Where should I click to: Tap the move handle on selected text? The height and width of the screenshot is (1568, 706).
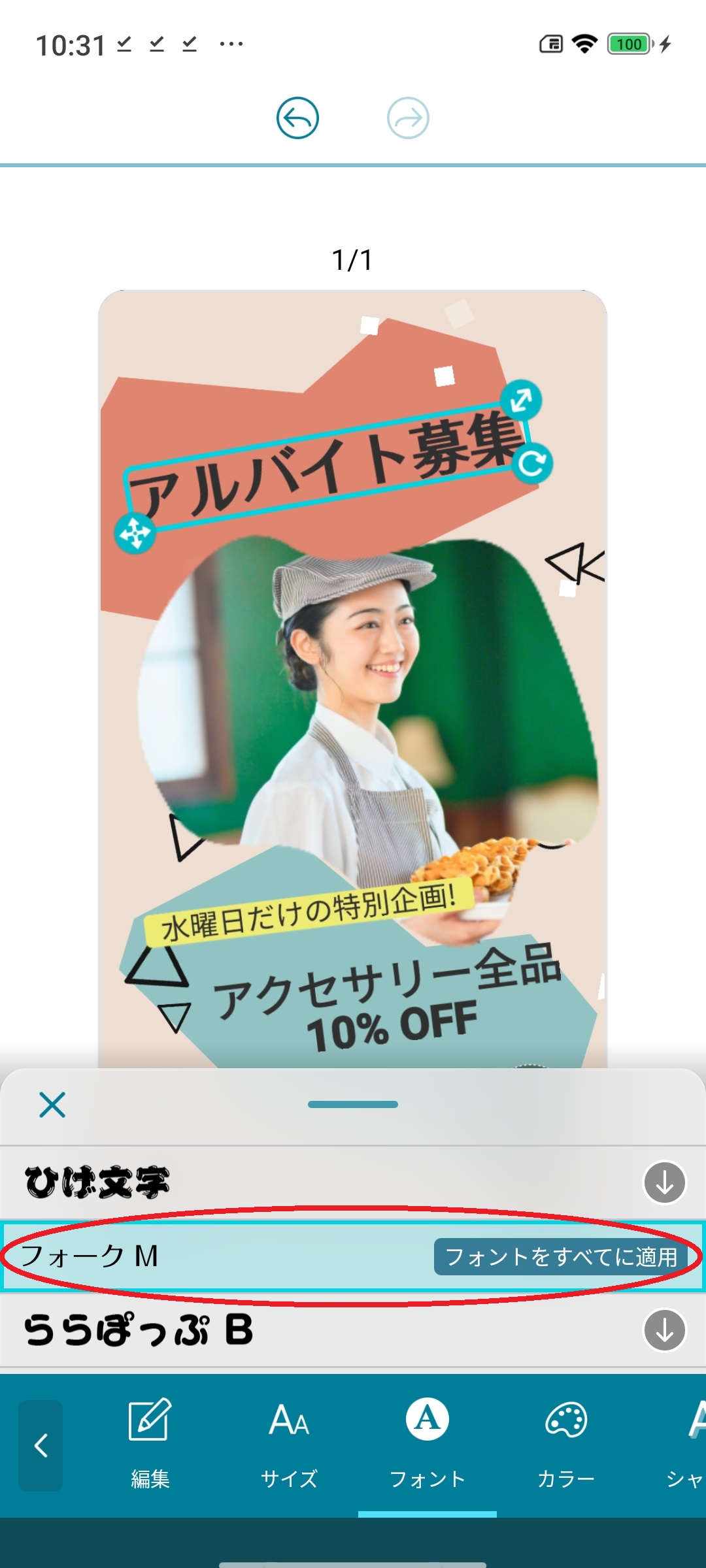[135, 534]
